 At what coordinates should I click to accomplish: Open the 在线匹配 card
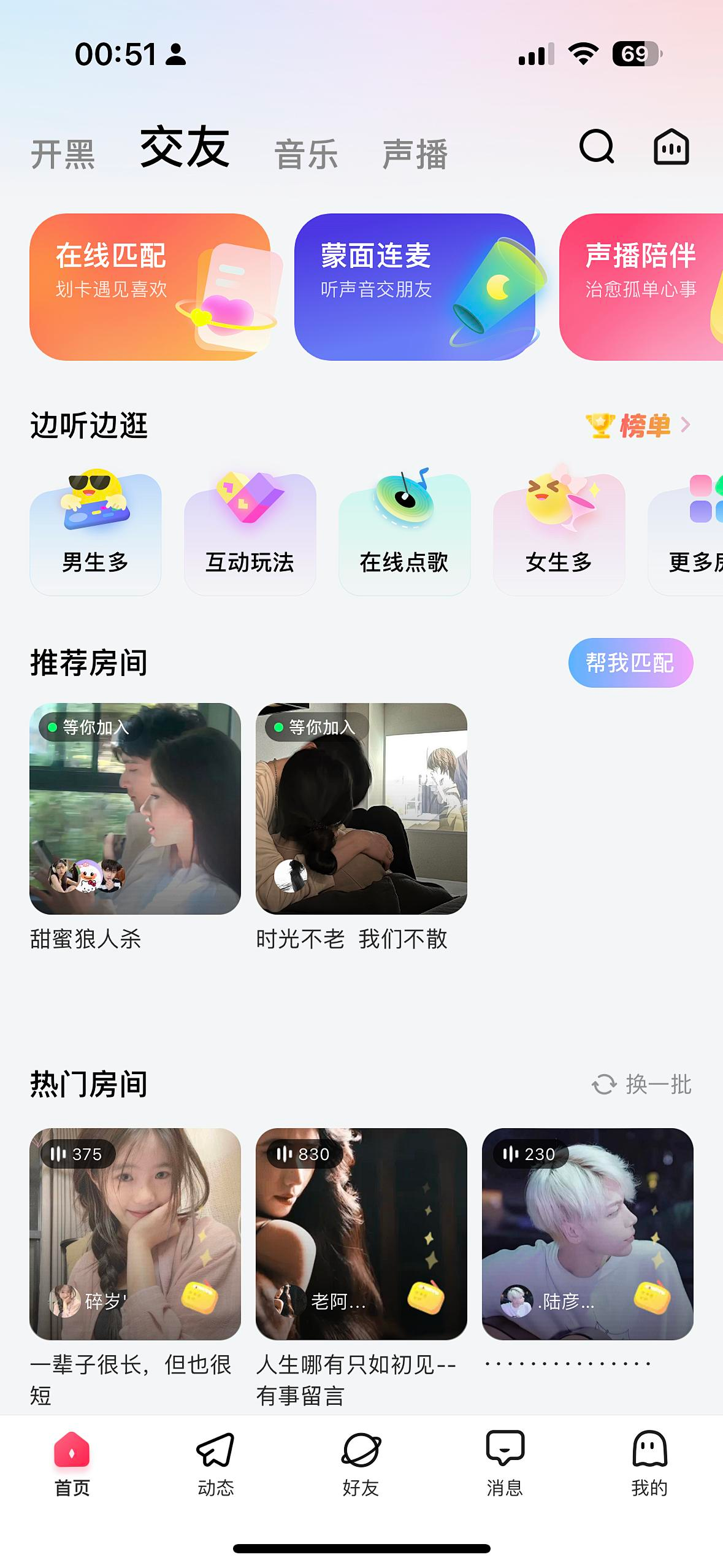pyautogui.click(x=150, y=286)
